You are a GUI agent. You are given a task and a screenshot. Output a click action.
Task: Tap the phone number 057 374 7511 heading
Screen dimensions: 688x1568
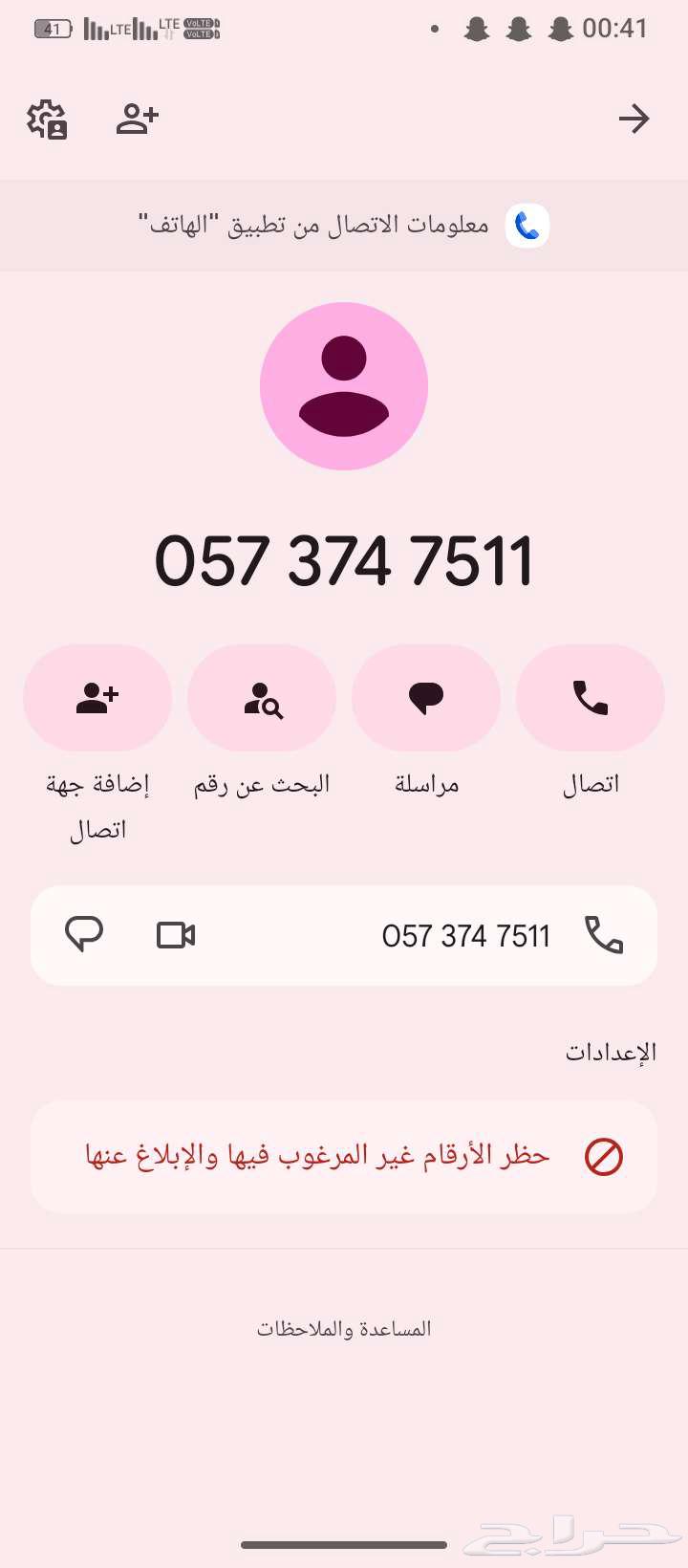(344, 562)
